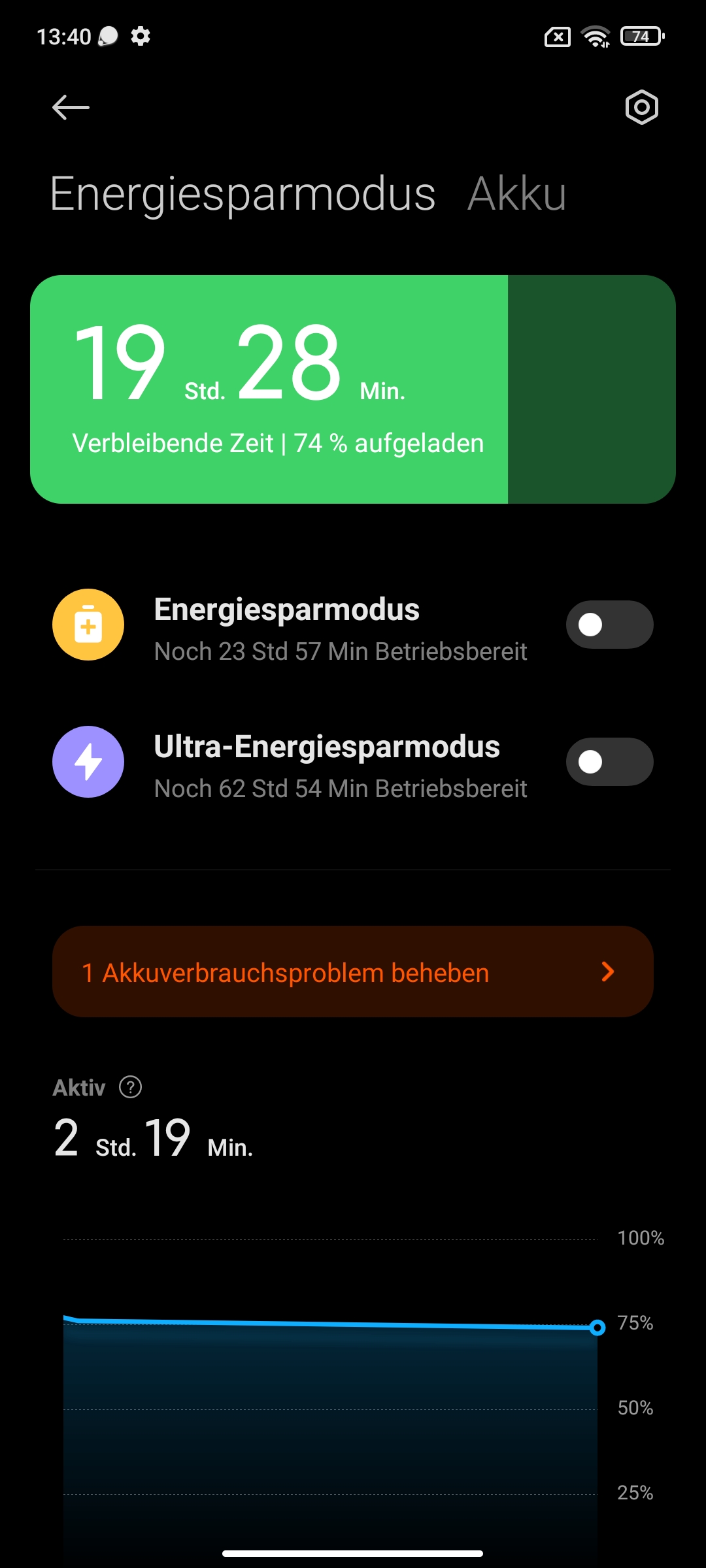Viewport: 706px width, 1568px height.
Task: Enable the Energiesparmodus switch
Action: click(x=609, y=625)
